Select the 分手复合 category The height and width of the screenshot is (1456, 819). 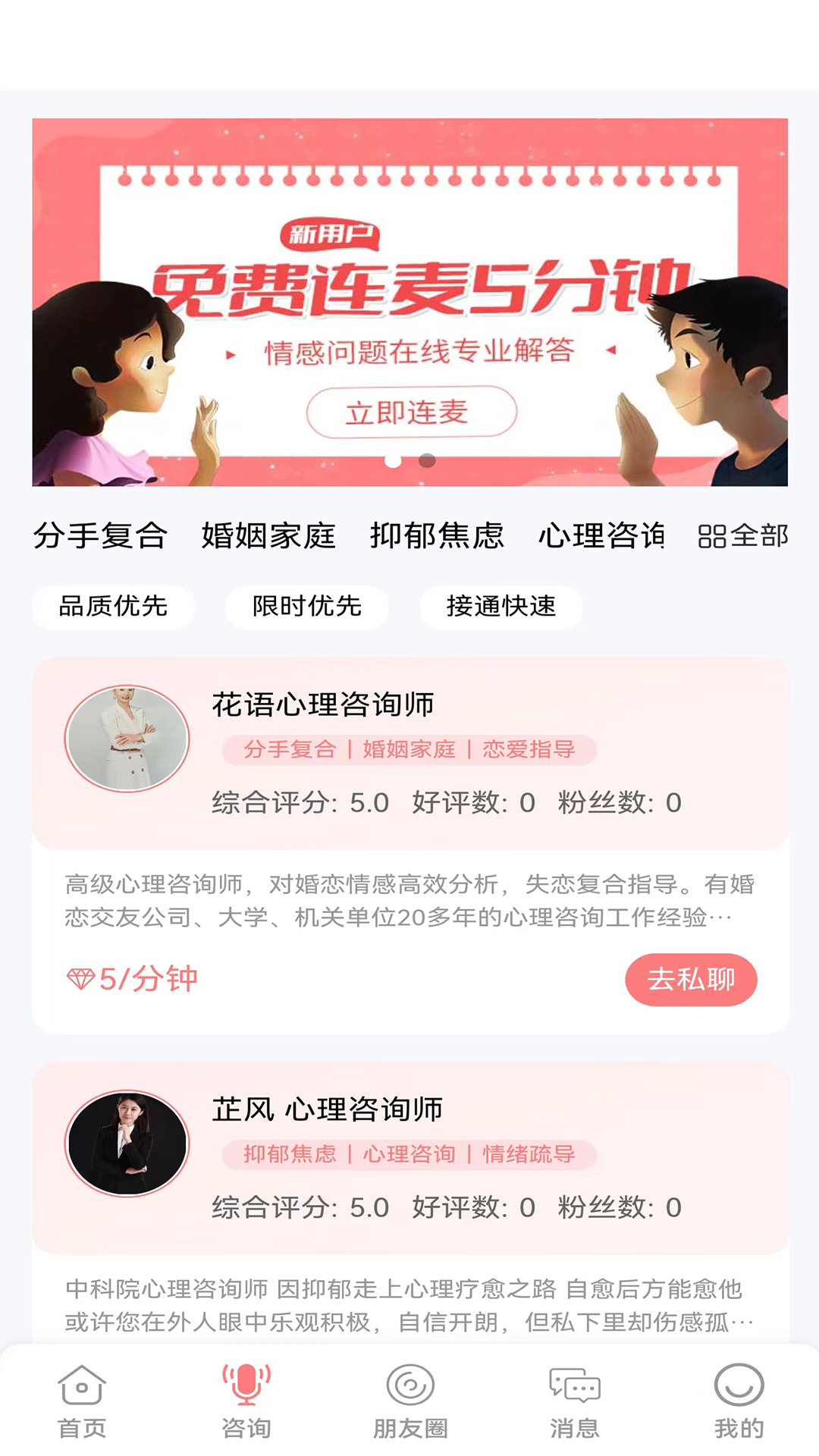100,535
